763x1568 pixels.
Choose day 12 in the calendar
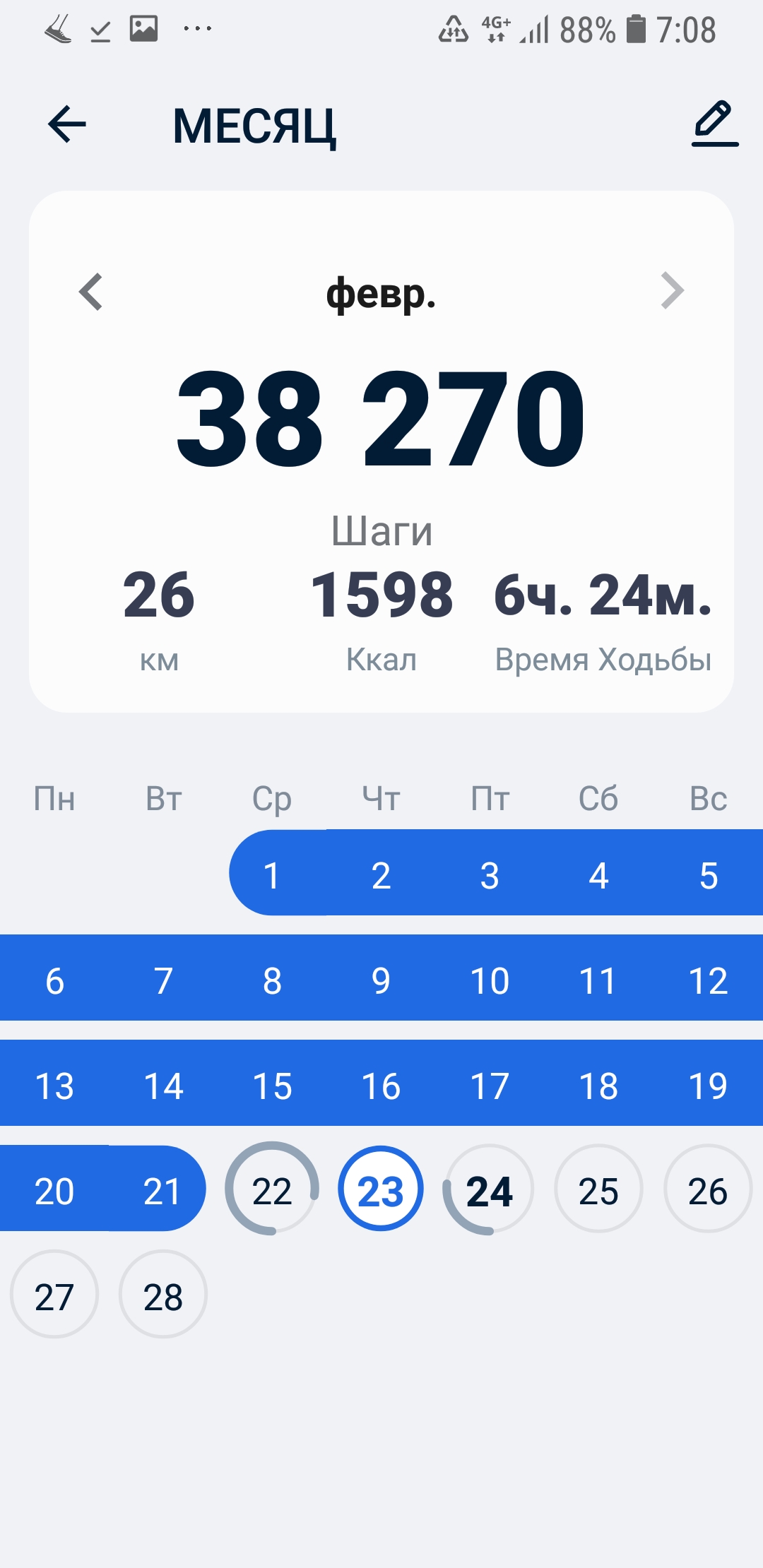tap(708, 980)
